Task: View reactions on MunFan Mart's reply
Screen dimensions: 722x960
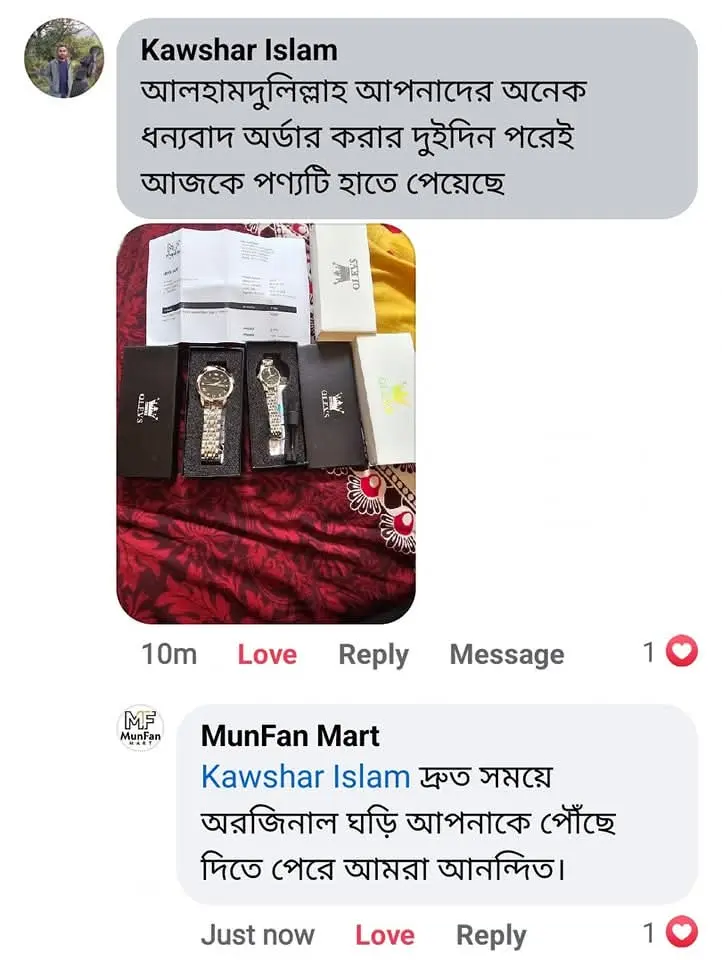Action: (x=670, y=933)
